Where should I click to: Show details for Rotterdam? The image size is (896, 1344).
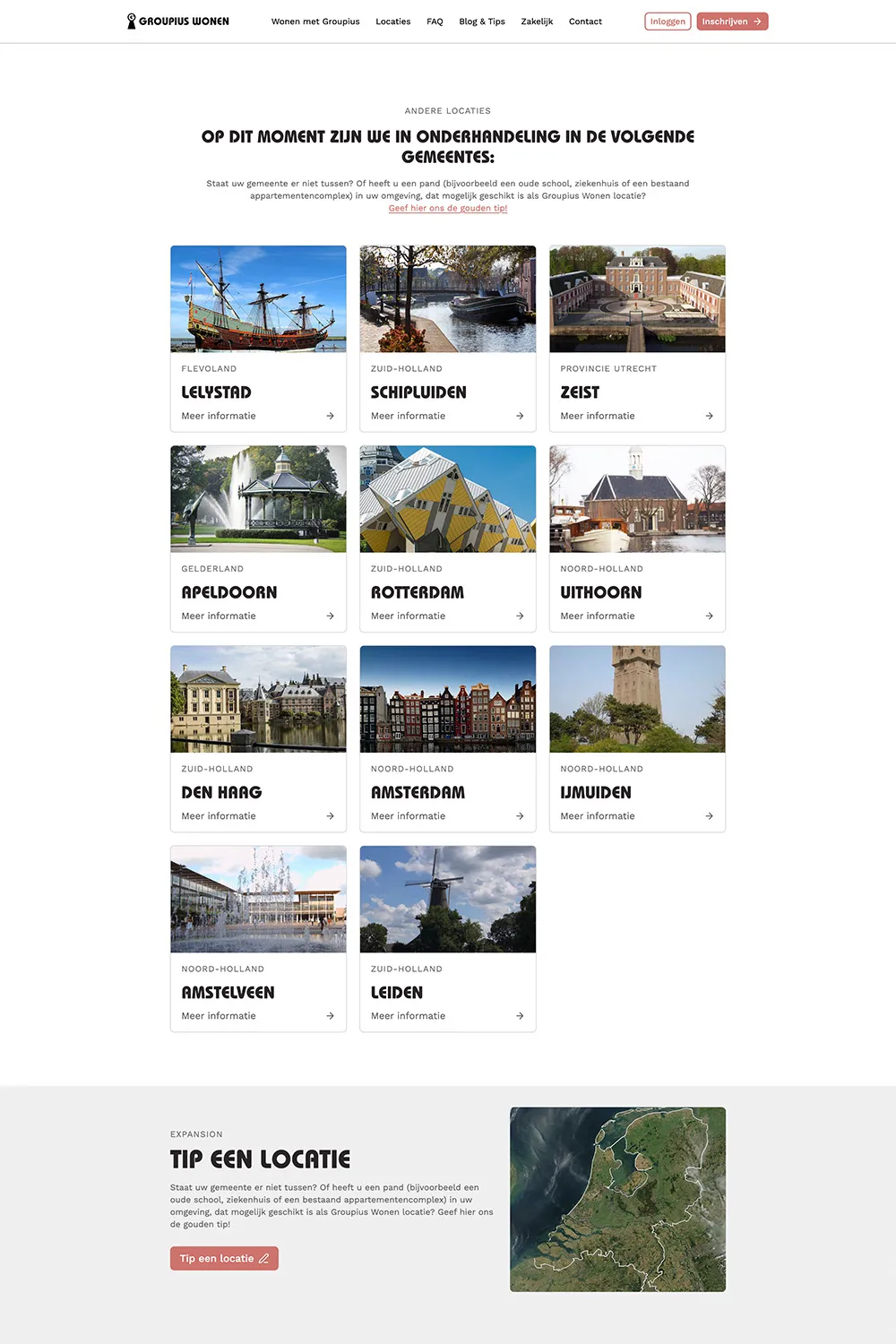tap(448, 538)
